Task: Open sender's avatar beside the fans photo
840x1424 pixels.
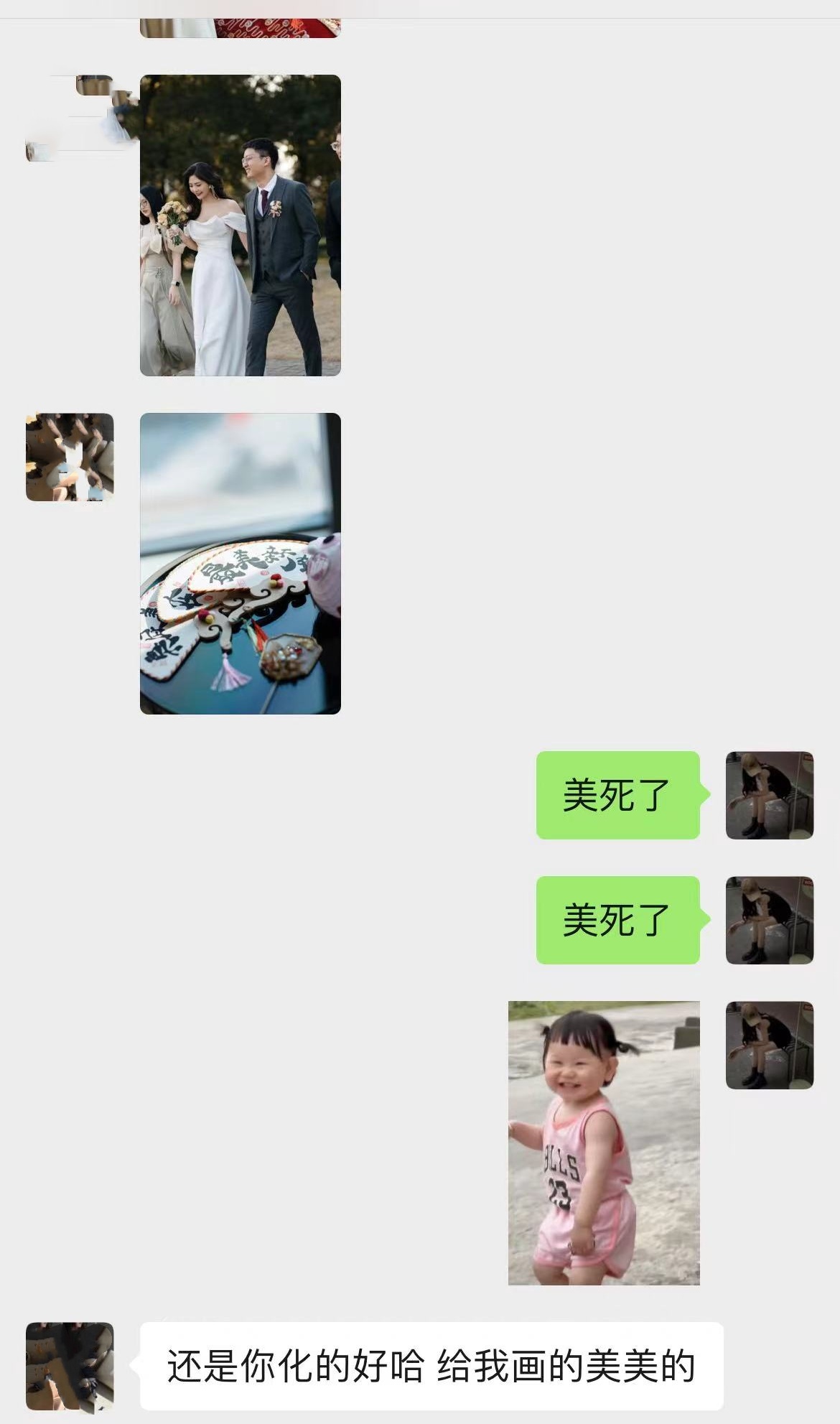Action: [70, 457]
